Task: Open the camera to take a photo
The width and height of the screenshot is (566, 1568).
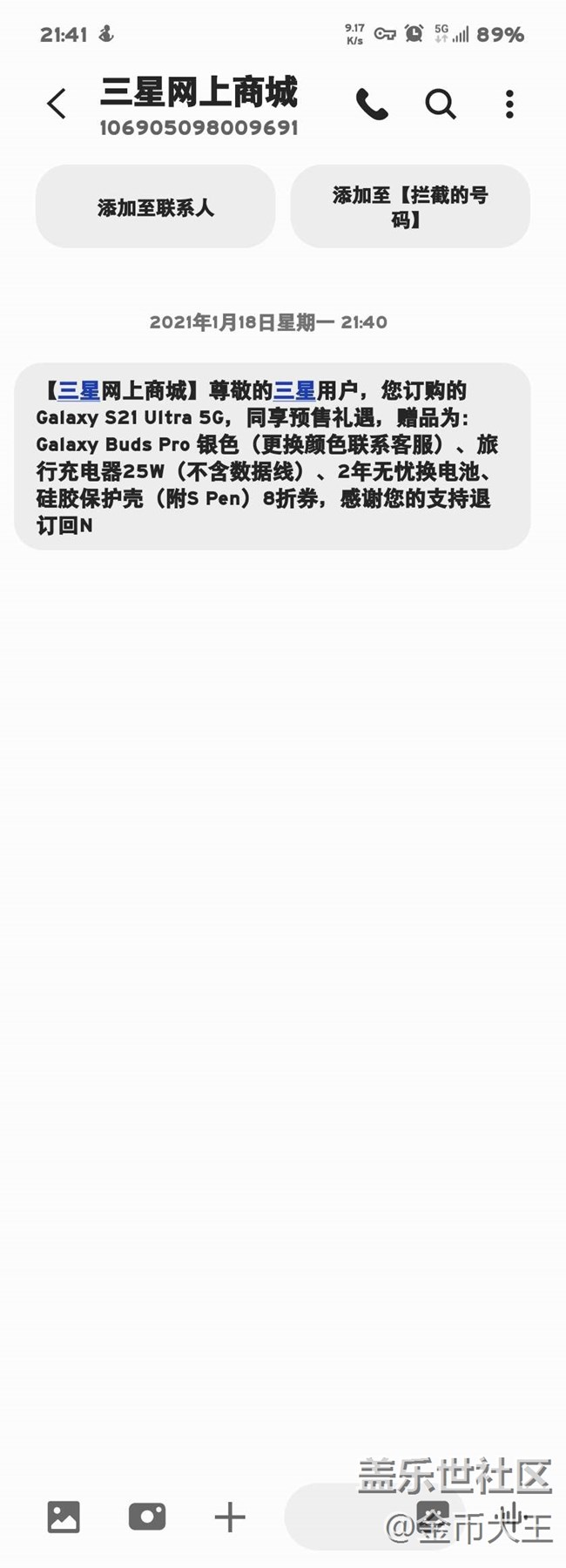Action: 147,1517
